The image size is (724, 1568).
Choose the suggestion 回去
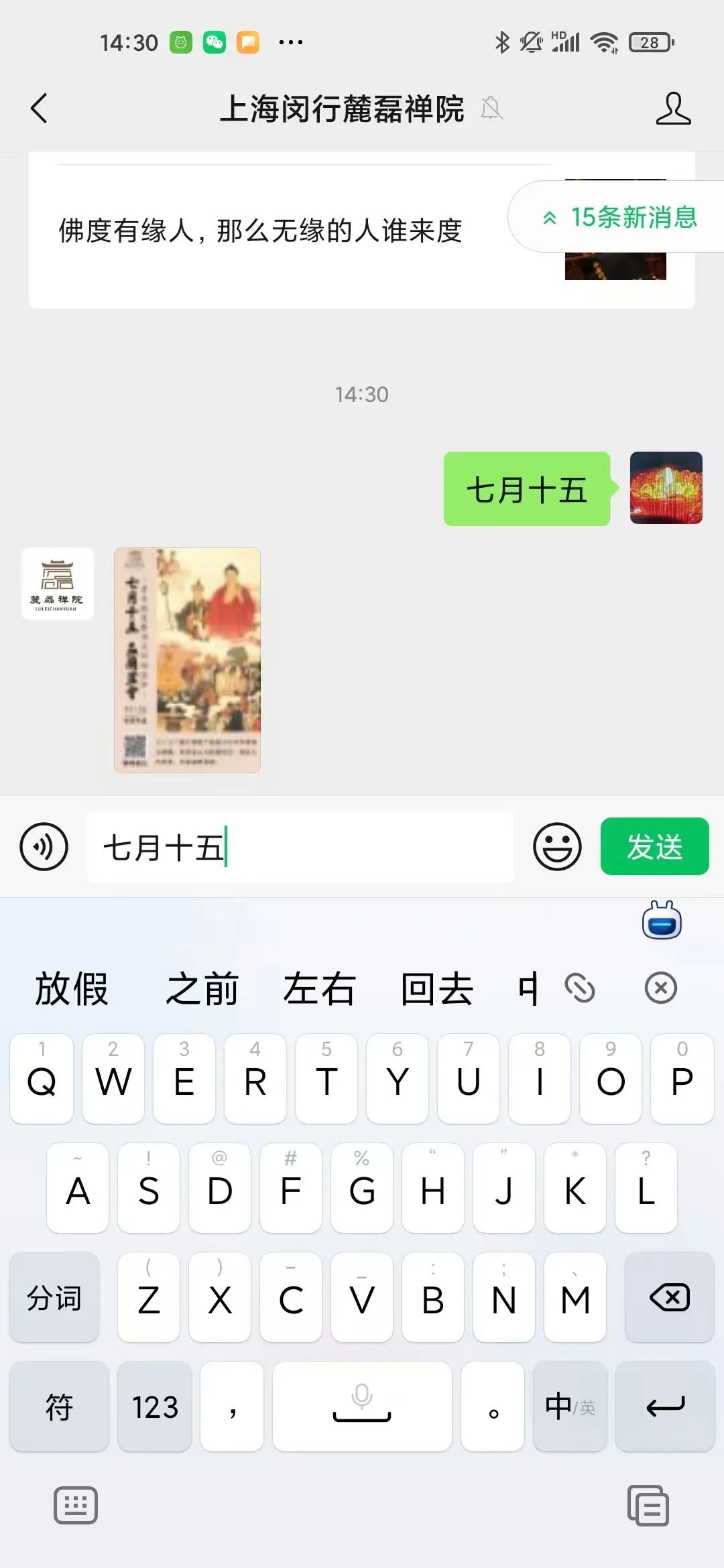436,988
